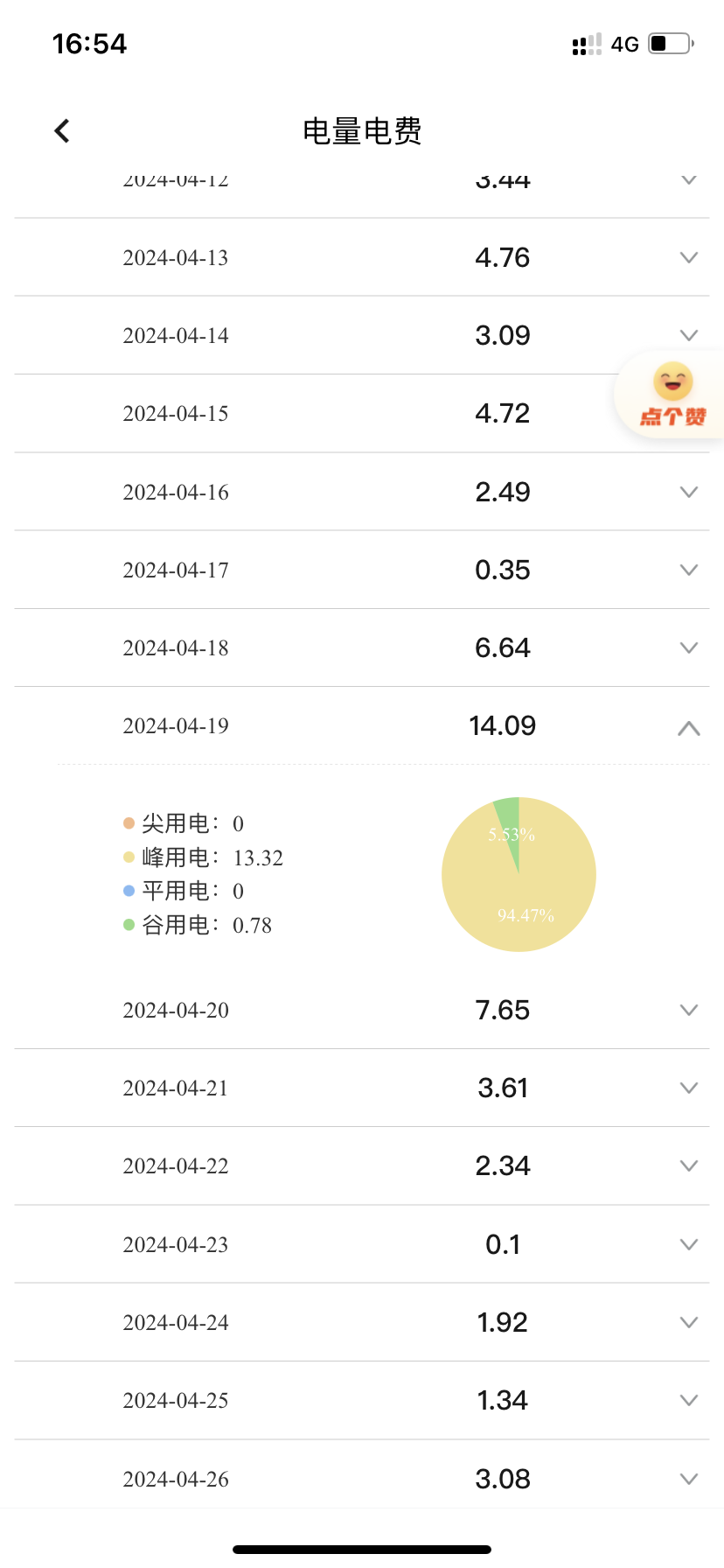Go back from the 电量电费 page
The height and width of the screenshot is (1568, 724).
coord(62,131)
